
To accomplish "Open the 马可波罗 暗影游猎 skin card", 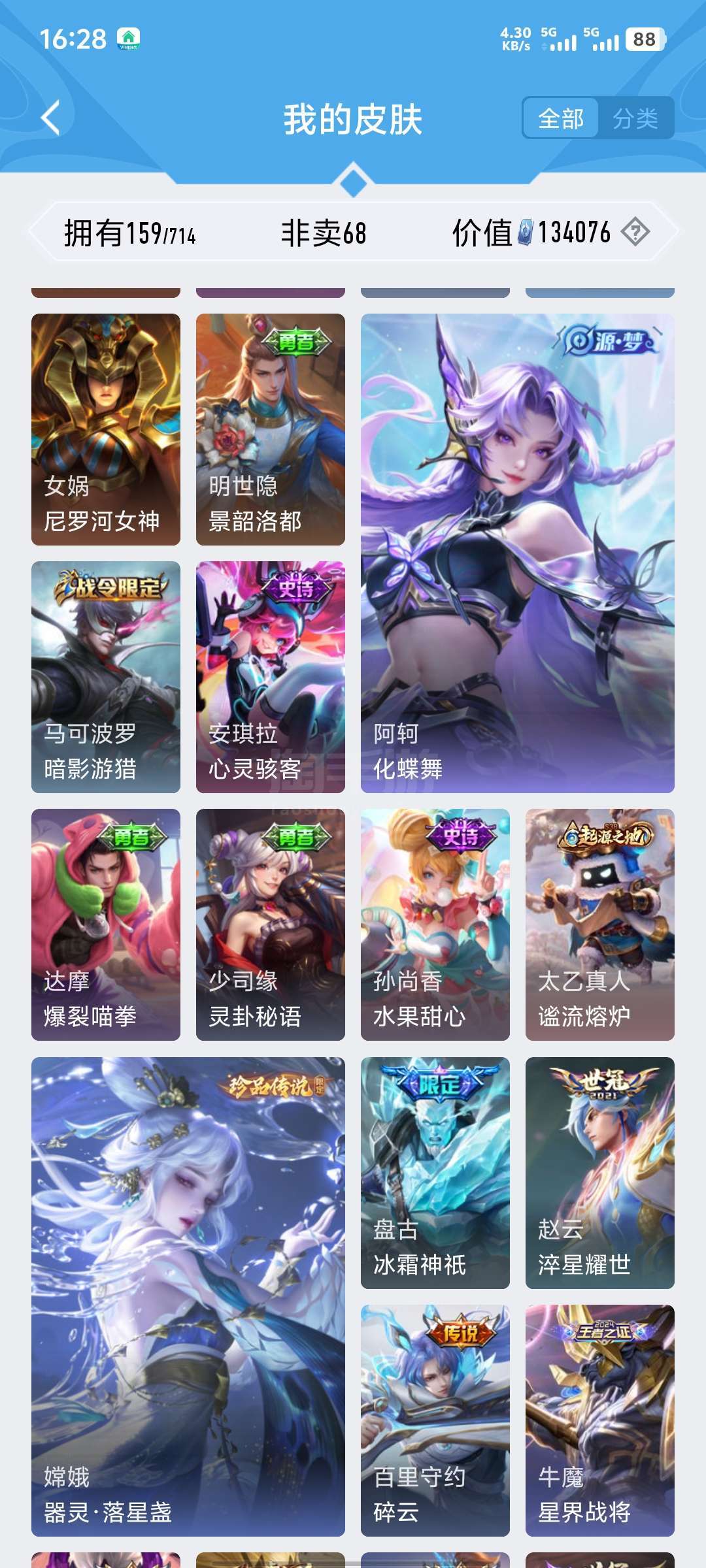I will 106,677.
